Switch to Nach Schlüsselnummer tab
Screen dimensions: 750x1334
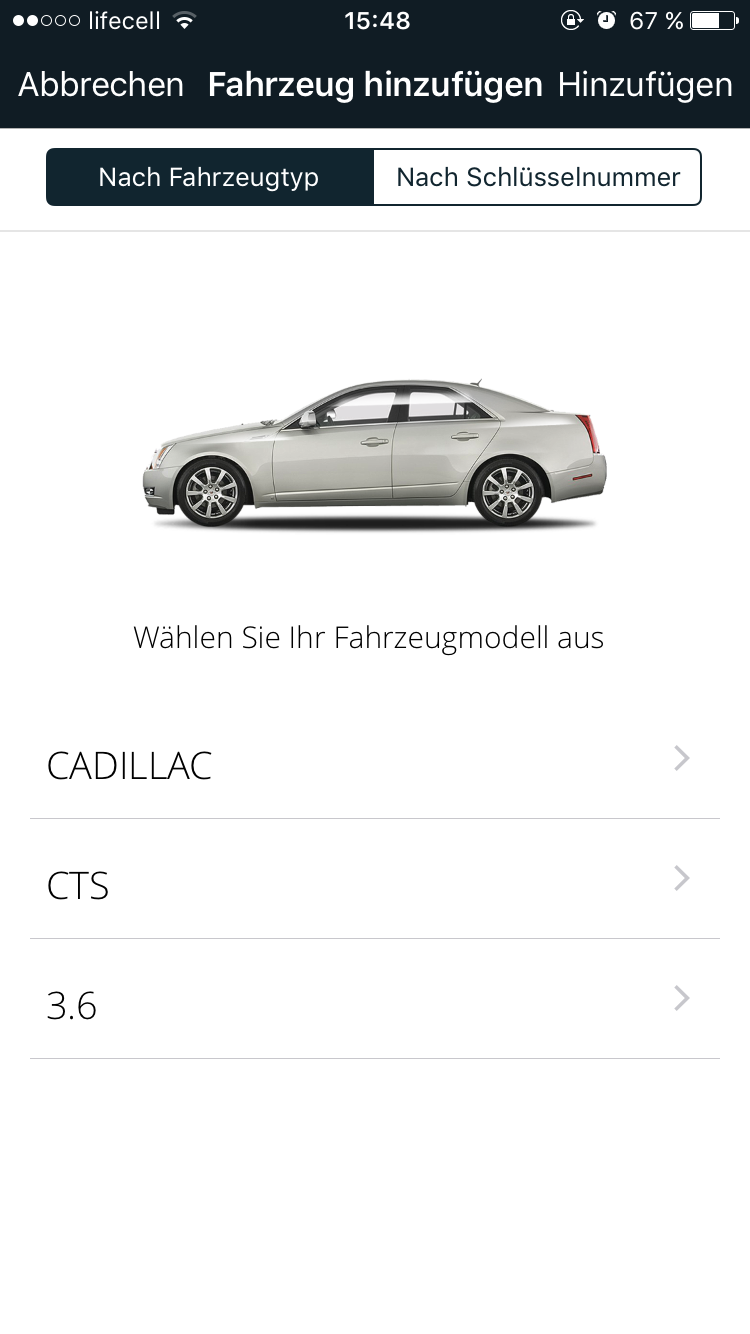(x=538, y=177)
